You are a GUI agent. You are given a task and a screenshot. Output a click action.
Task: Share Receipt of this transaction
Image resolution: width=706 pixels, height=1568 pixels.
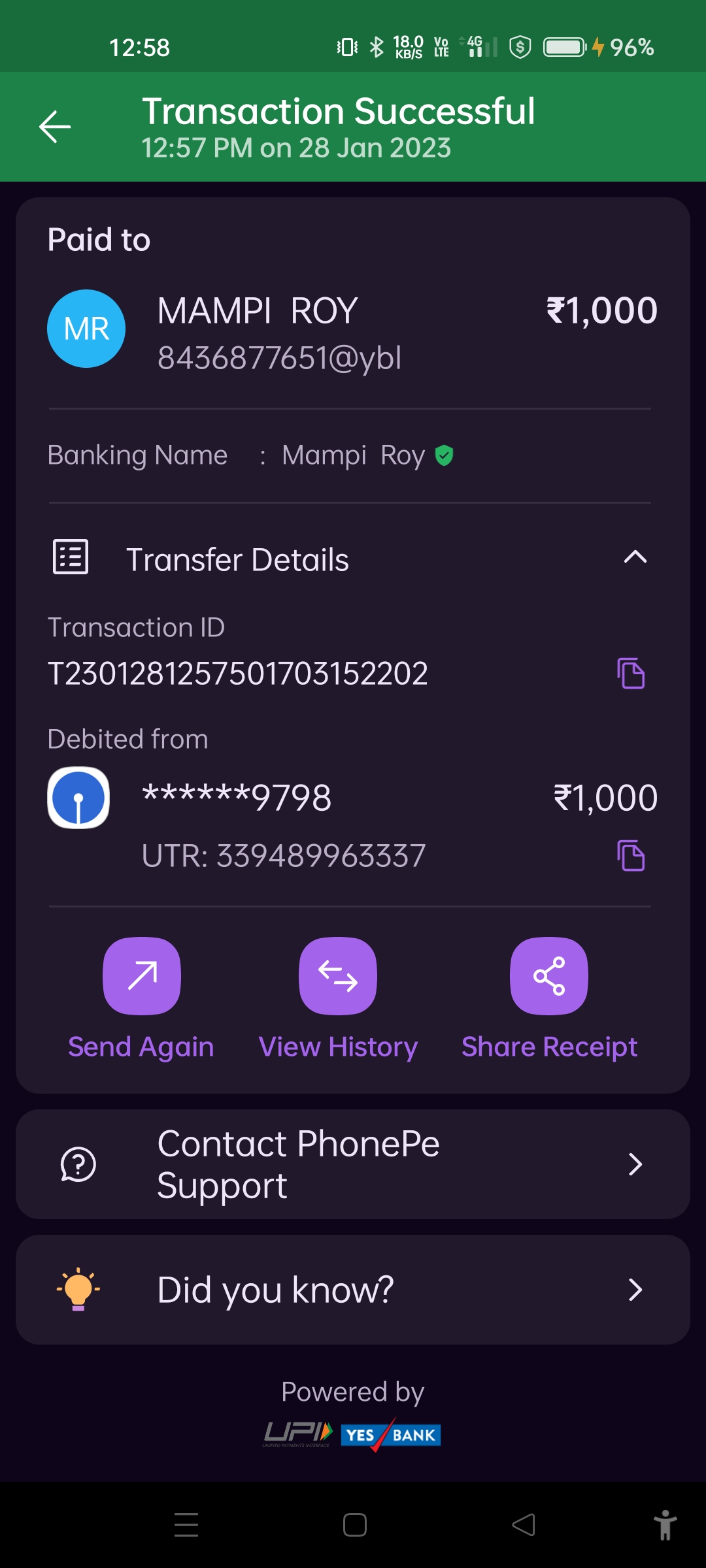coord(549,977)
